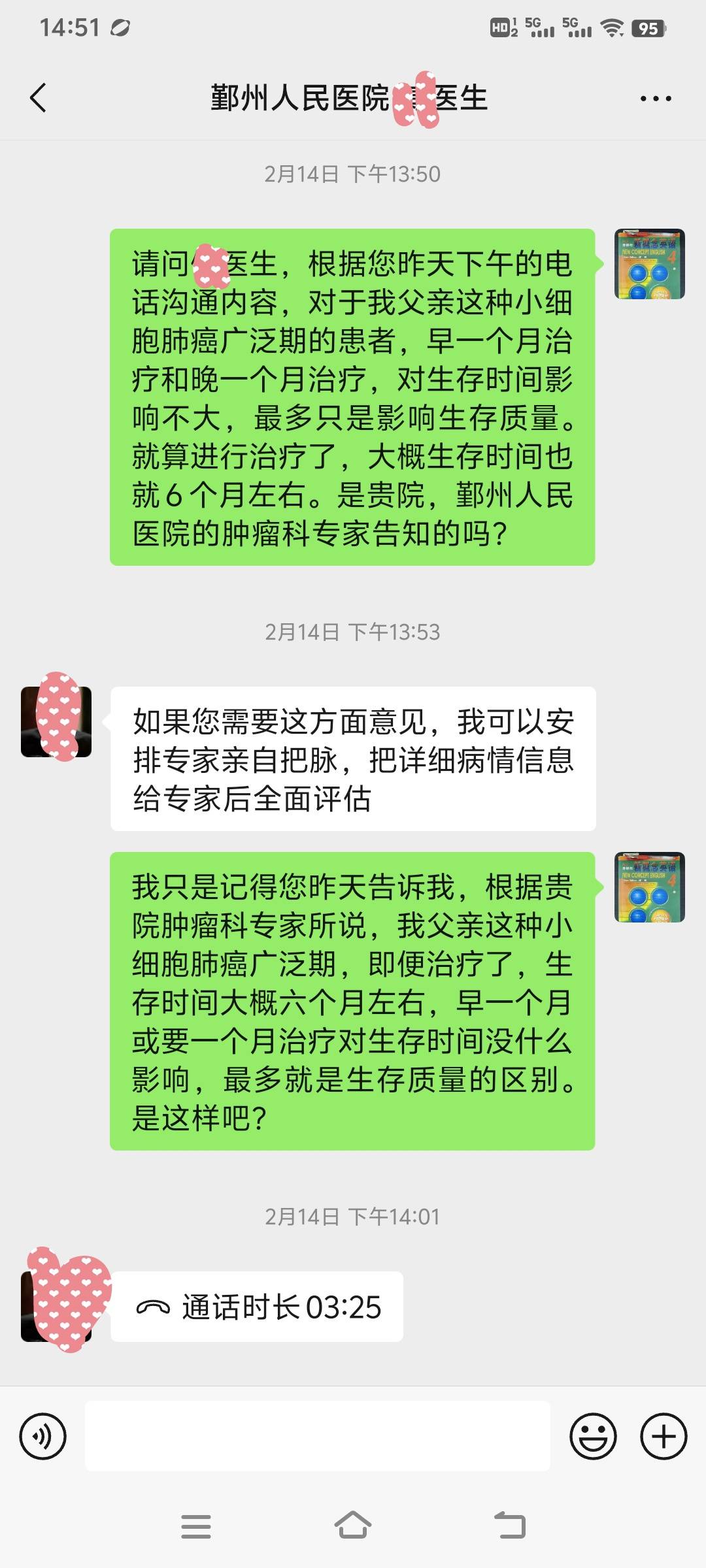Open the emoji sticker panel
Image resolution: width=706 pixels, height=1568 pixels.
593,1436
